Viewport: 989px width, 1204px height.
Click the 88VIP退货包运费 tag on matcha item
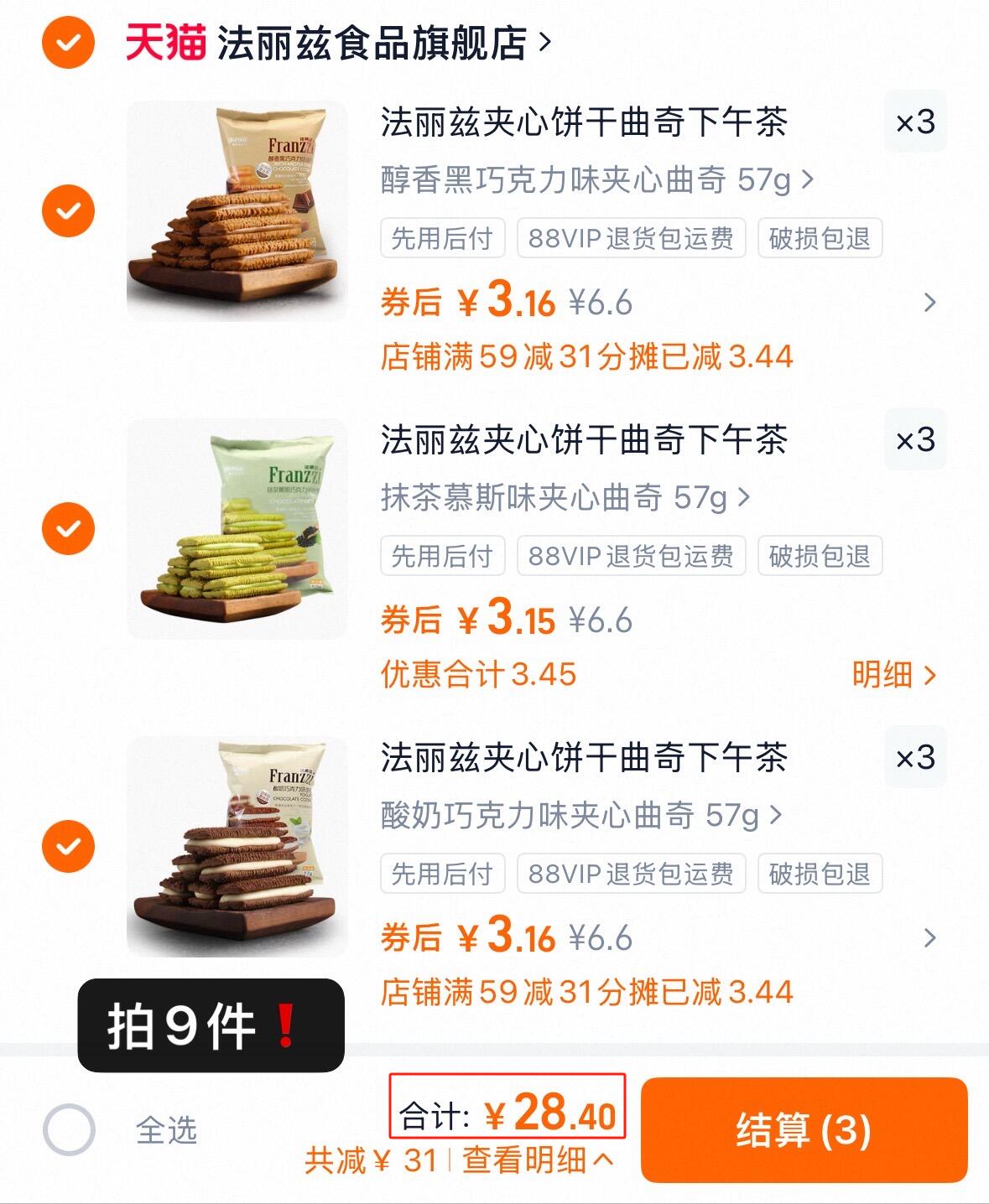pos(631,556)
